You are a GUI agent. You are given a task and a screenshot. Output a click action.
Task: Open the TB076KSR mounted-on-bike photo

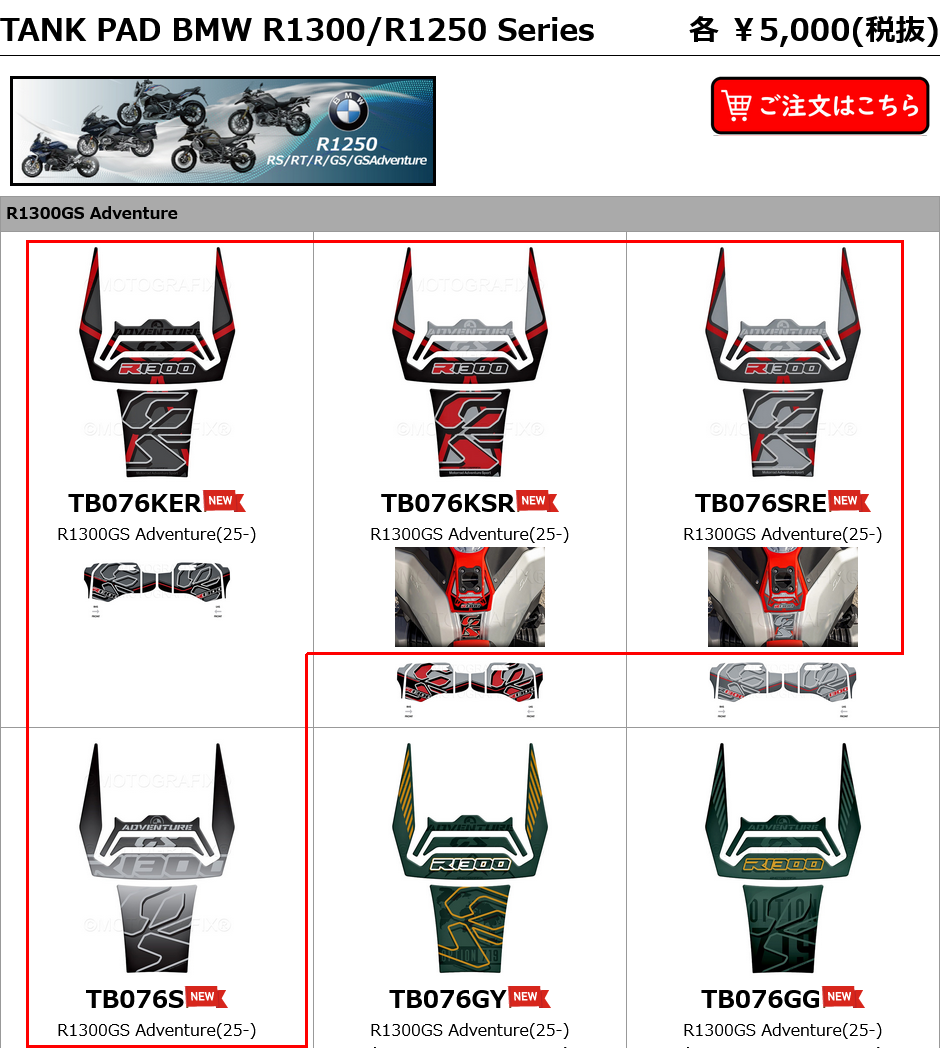click(470, 597)
